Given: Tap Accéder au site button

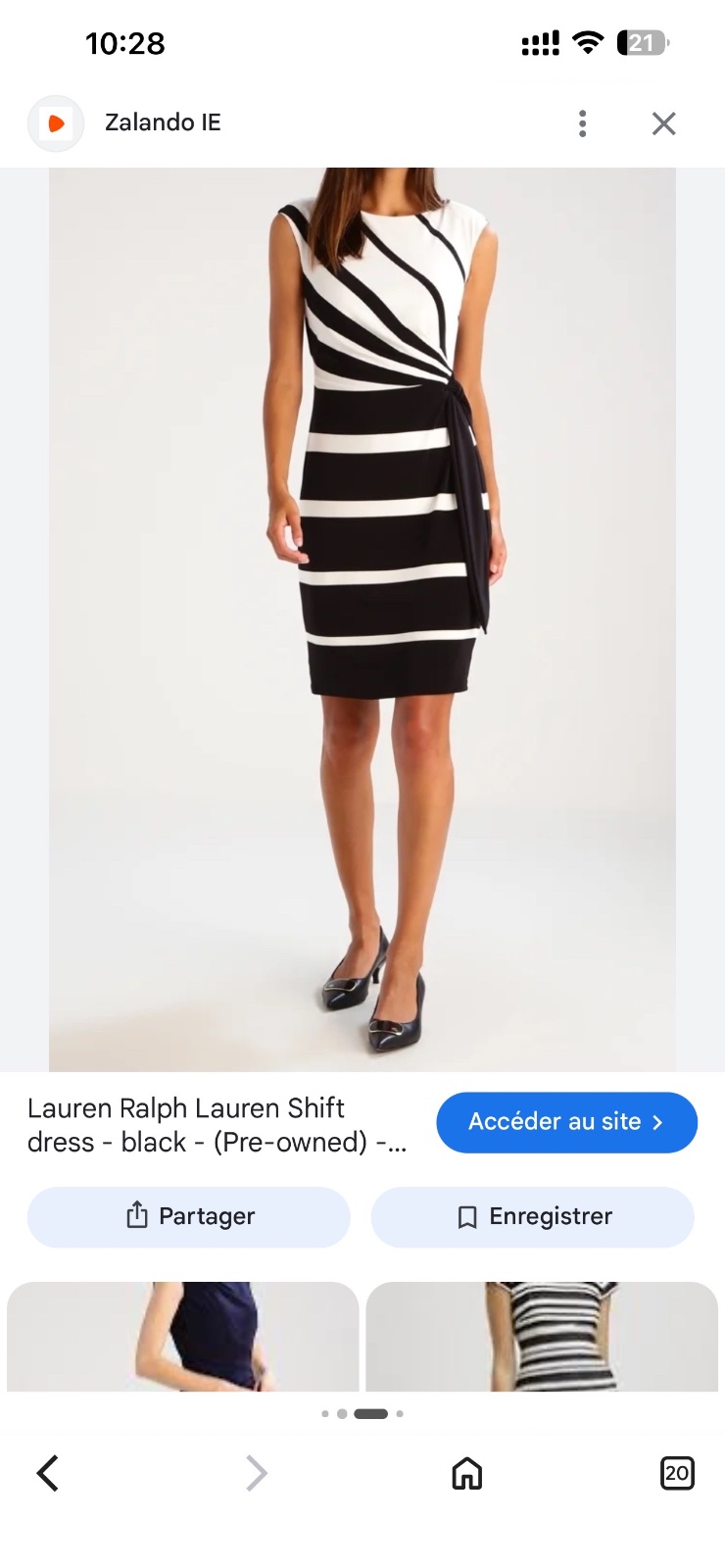Looking at the screenshot, I should click(x=566, y=1122).
